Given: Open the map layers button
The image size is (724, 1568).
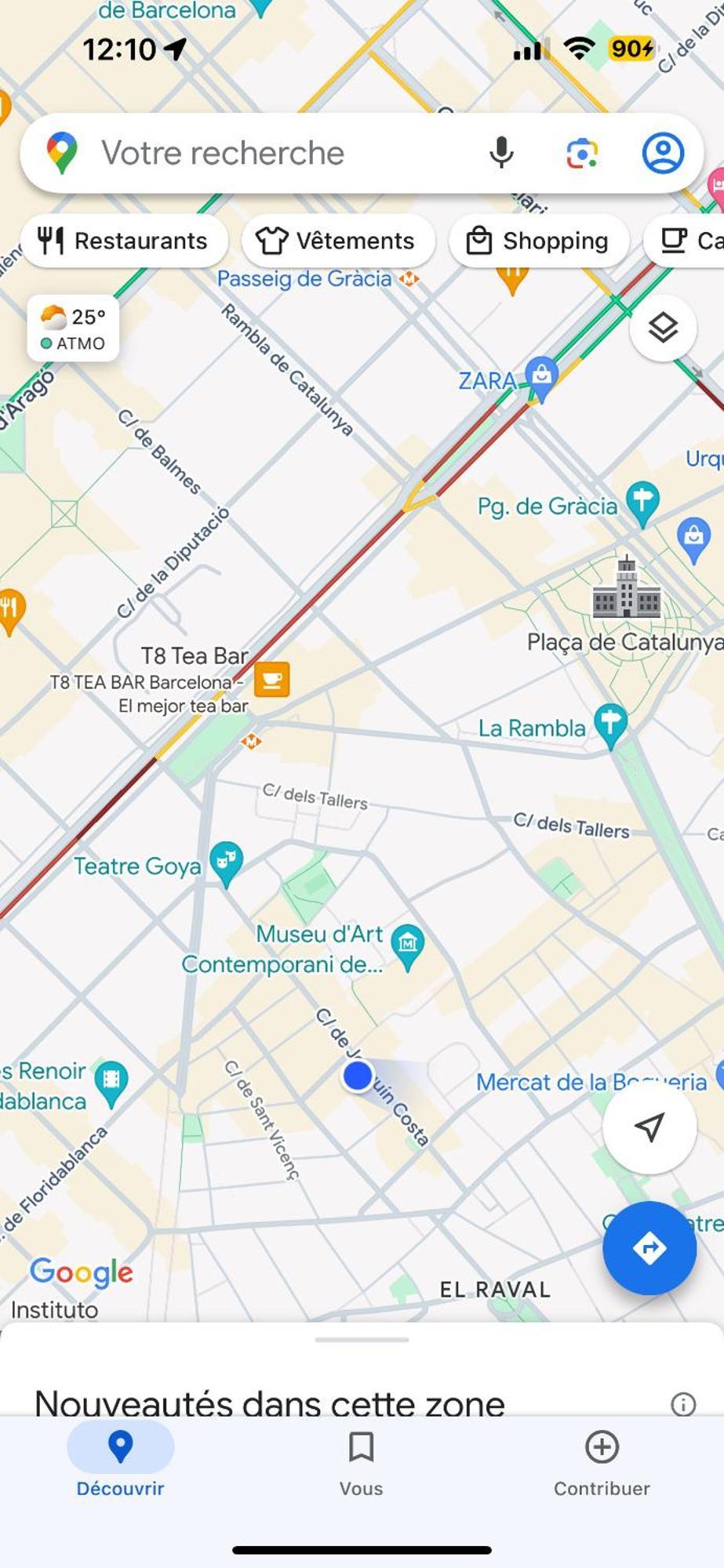Looking at the screenshot, I should (663, 328).
